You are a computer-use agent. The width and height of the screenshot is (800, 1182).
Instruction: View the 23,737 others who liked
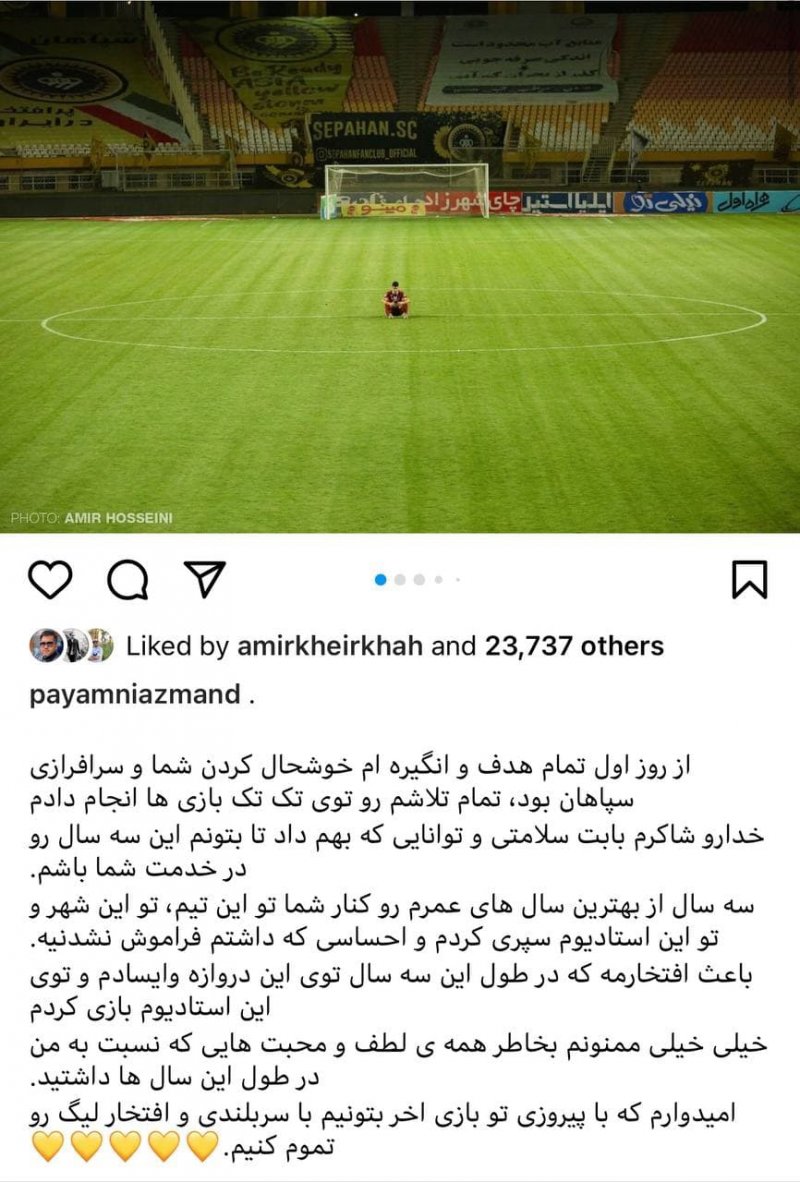[574, 646]
